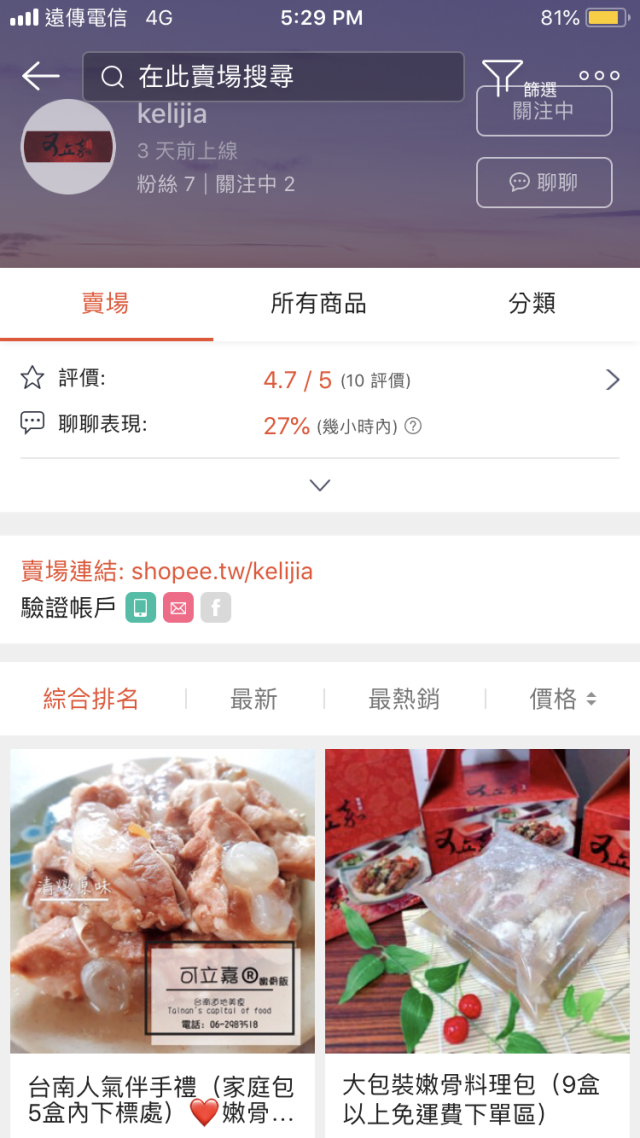640x1138 pixels.
Task: Expand shop details with down chevron
Action: (x=320, y=485)
